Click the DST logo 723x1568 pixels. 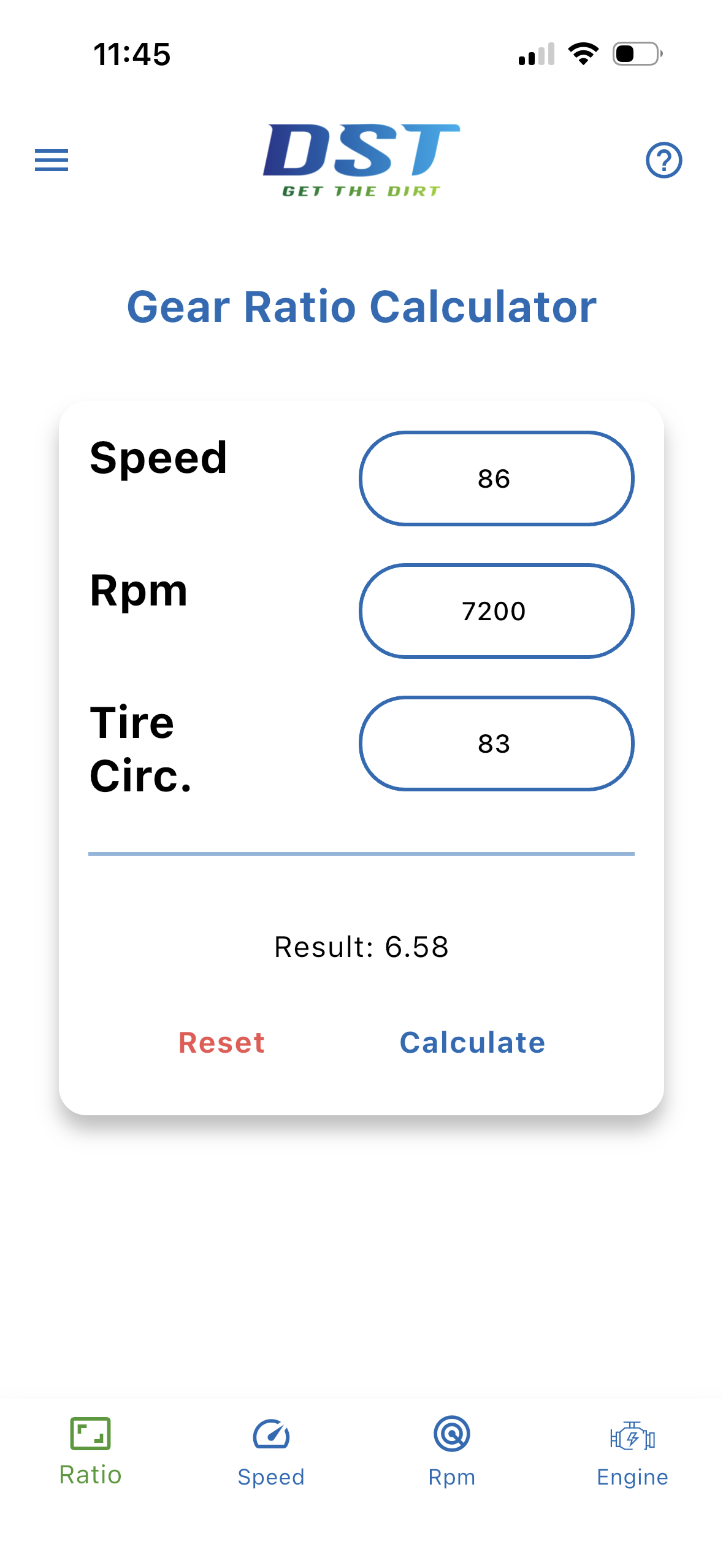361,157
